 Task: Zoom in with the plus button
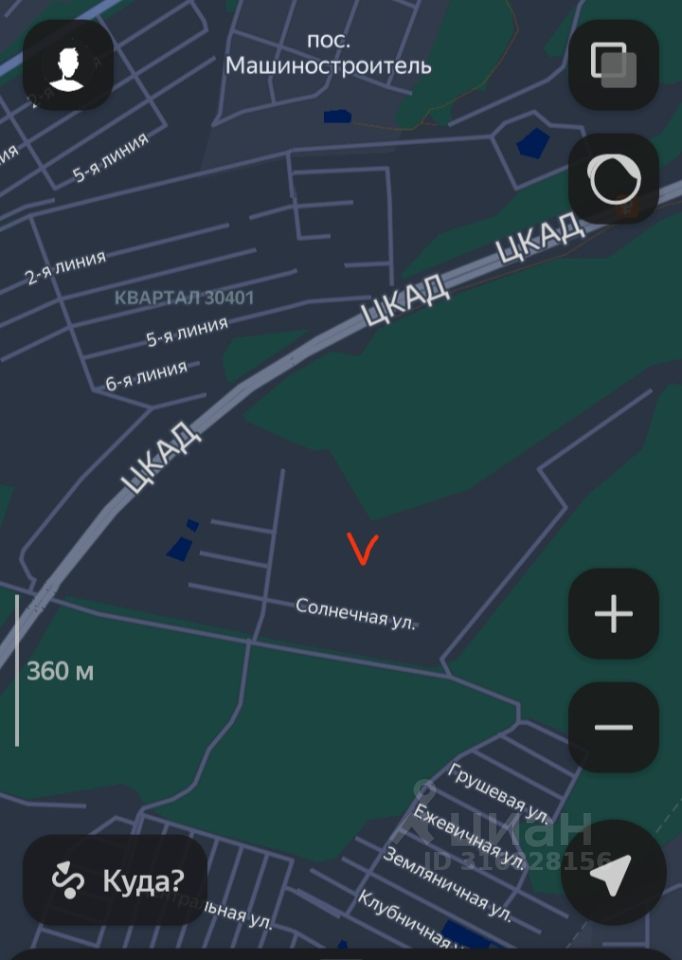pyautogui.click(x=613, y=614)
